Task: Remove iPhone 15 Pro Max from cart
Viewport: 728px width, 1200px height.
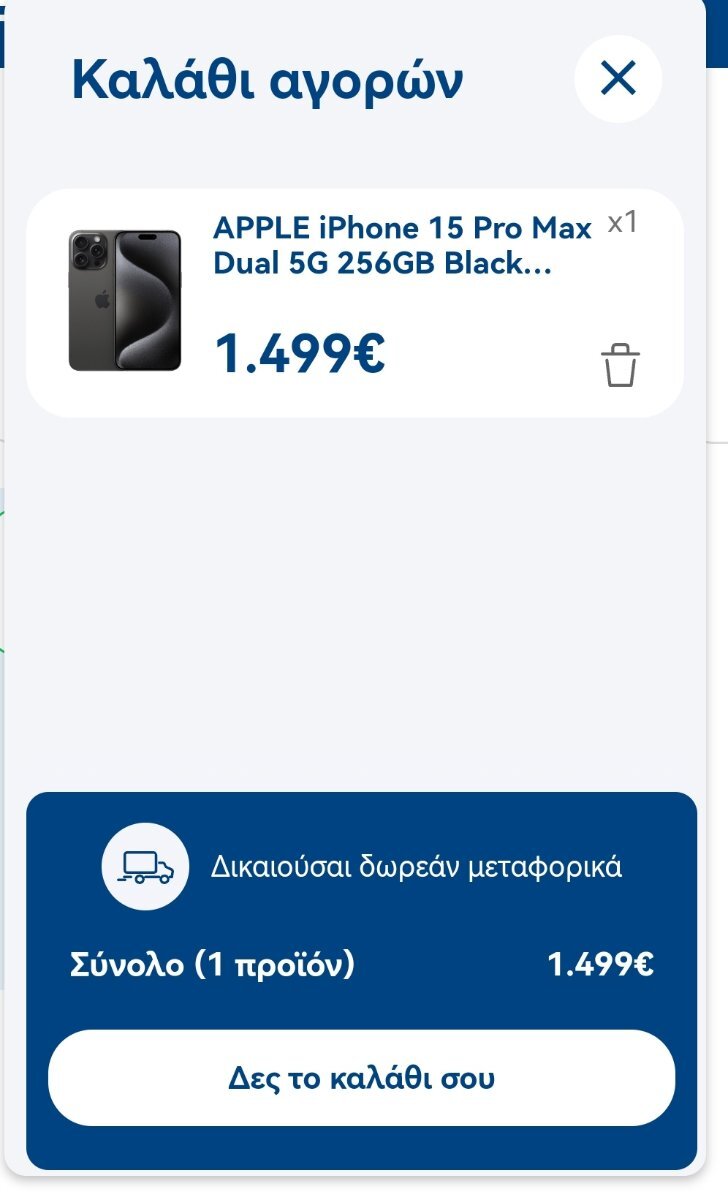Action: 620,365
